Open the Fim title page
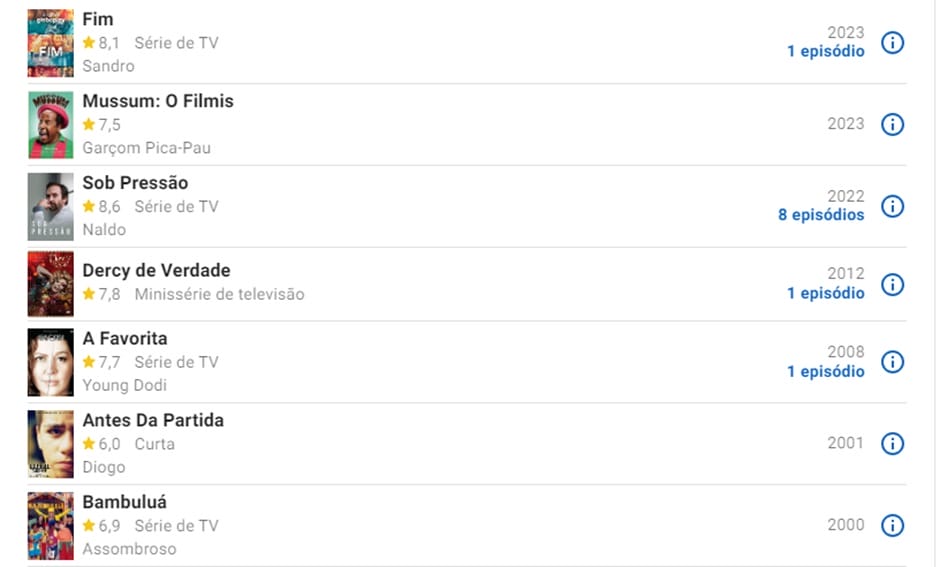This screenshot has height=567, width=940. pyautogui.click(x=98, y=19)
